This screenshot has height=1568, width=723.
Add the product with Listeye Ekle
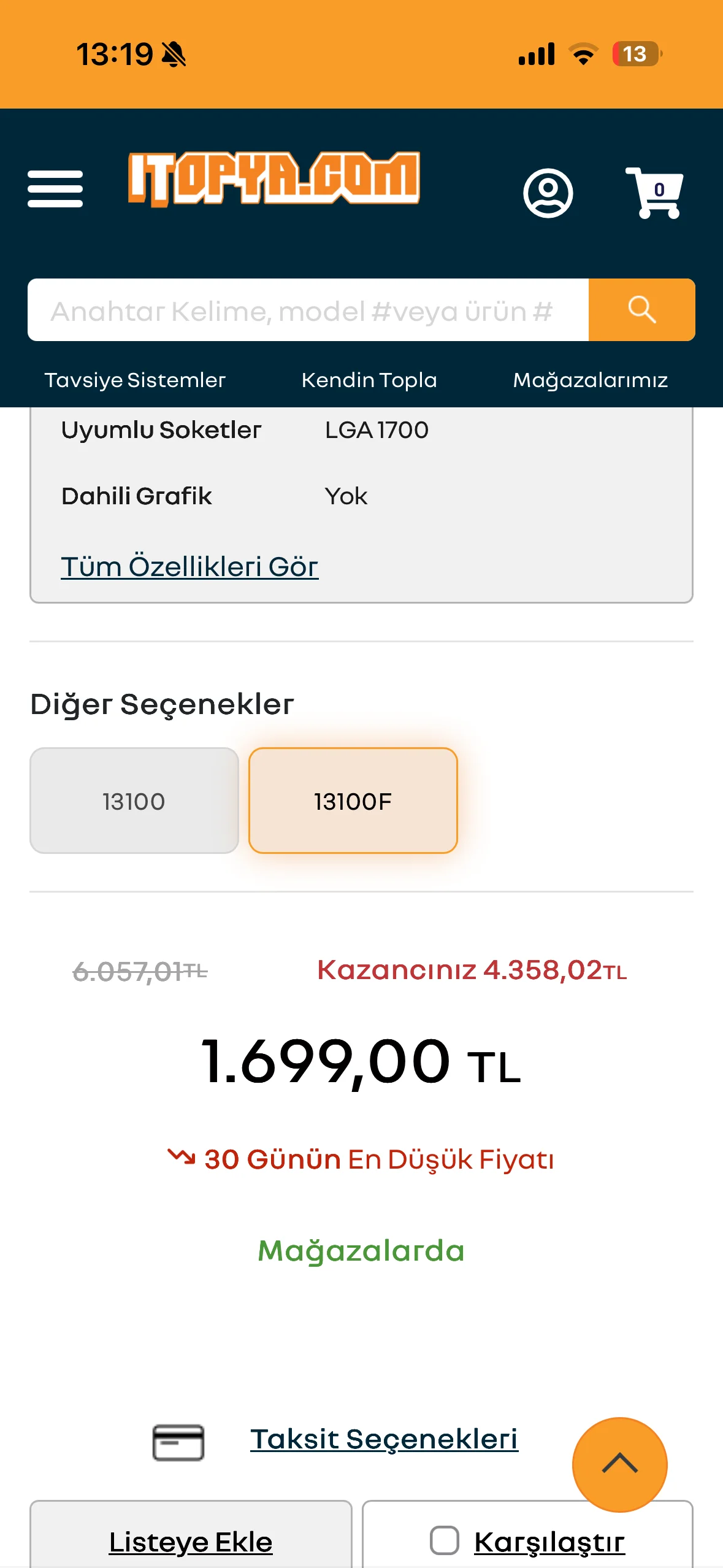tap(191, 1542)
